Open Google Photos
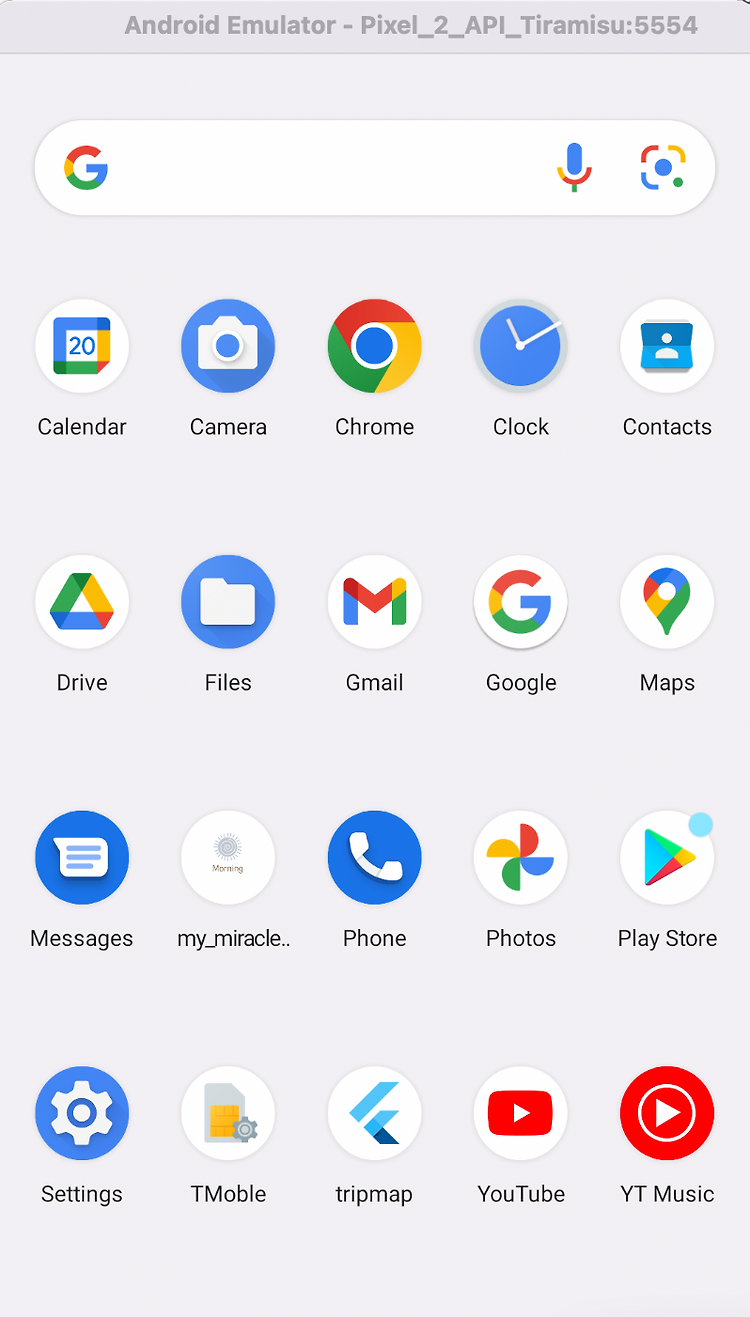The height and width of the screenshot is (1317, 750). tap(521, 858)
